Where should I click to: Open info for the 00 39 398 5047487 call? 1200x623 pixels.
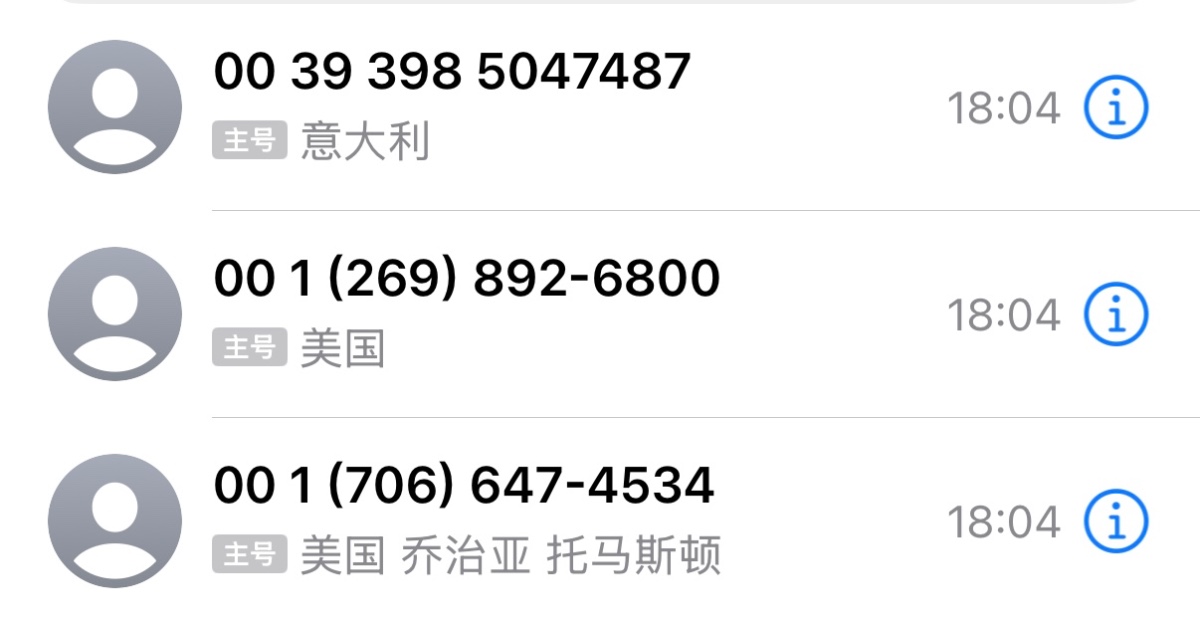pyautogui.click(x=1117, y=107)
